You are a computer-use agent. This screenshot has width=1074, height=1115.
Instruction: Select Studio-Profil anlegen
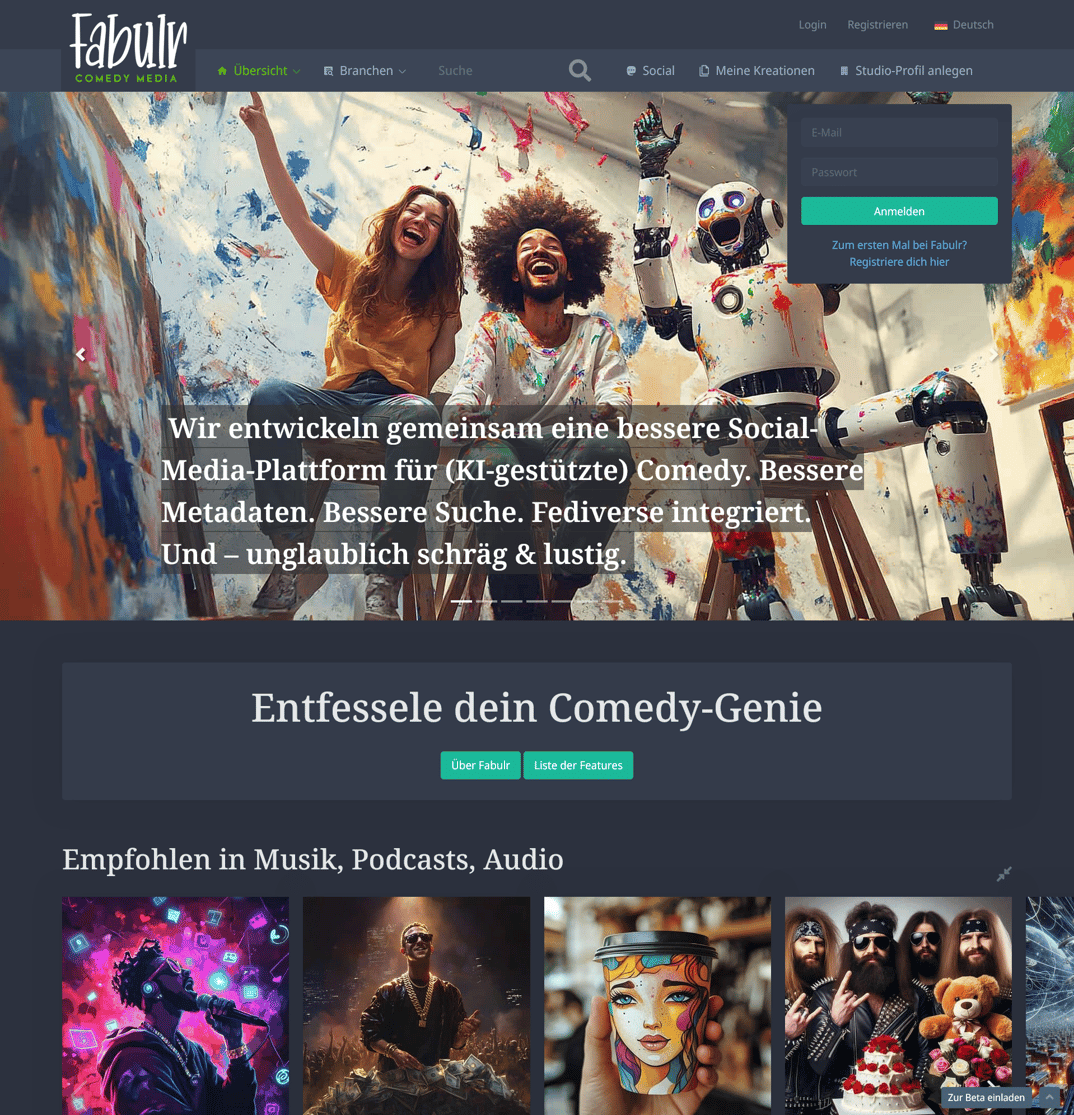906,71
